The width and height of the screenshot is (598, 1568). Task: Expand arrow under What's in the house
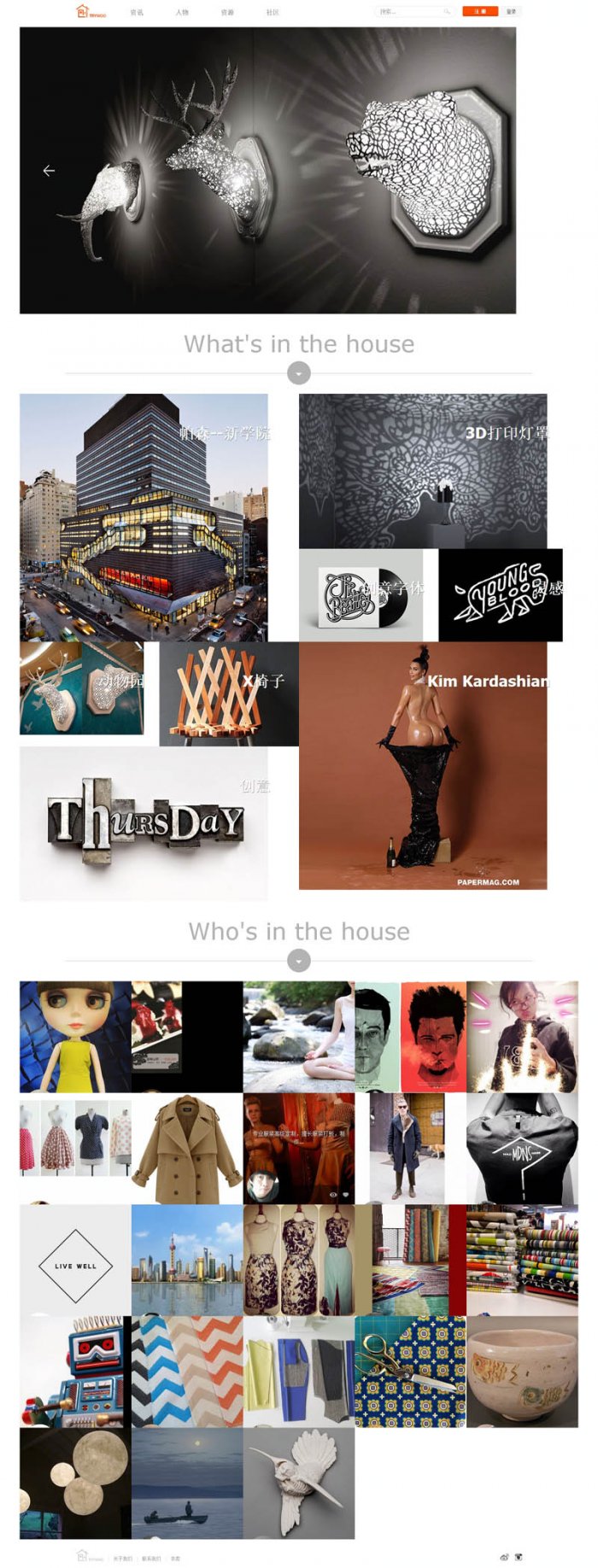(x=298, y=373)
